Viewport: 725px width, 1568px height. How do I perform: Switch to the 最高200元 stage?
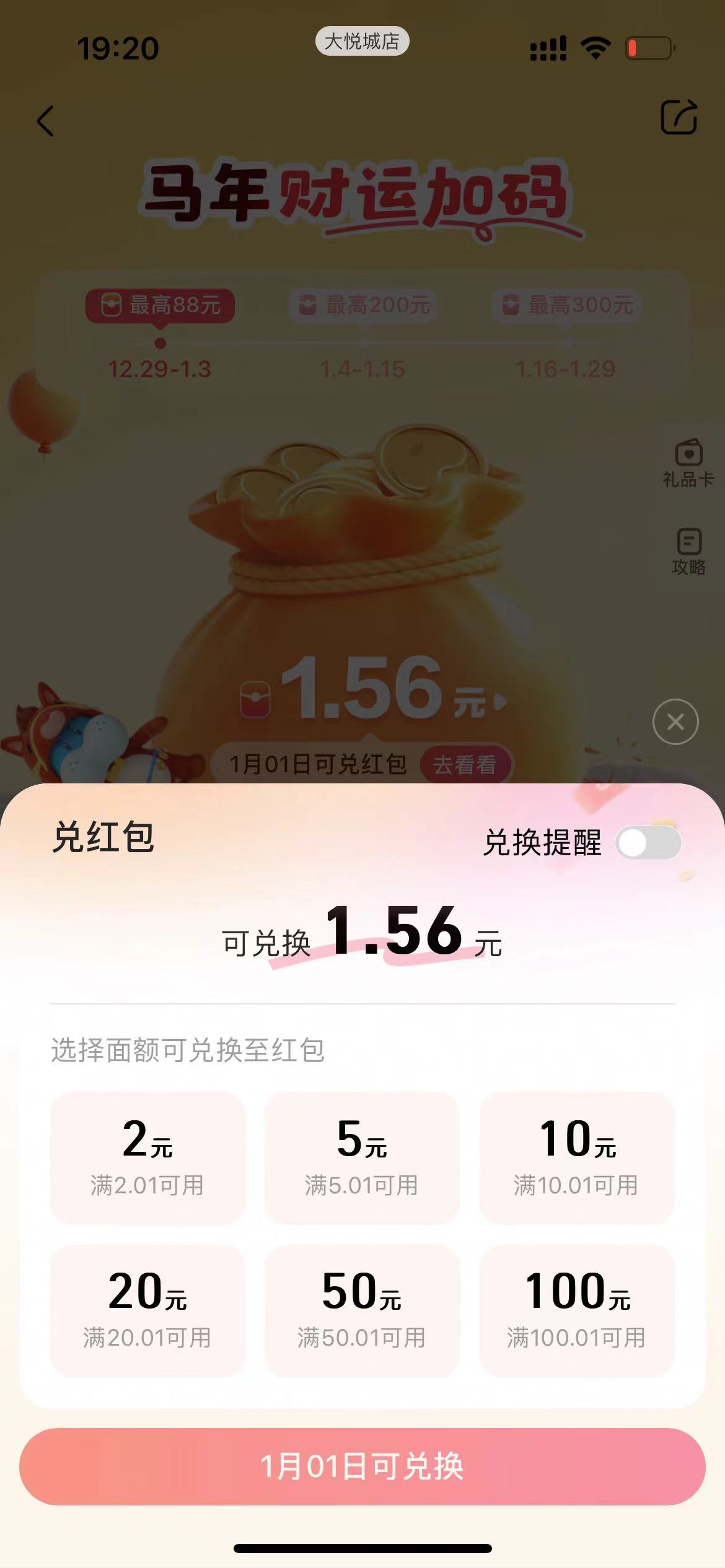[x=363, y=305]
